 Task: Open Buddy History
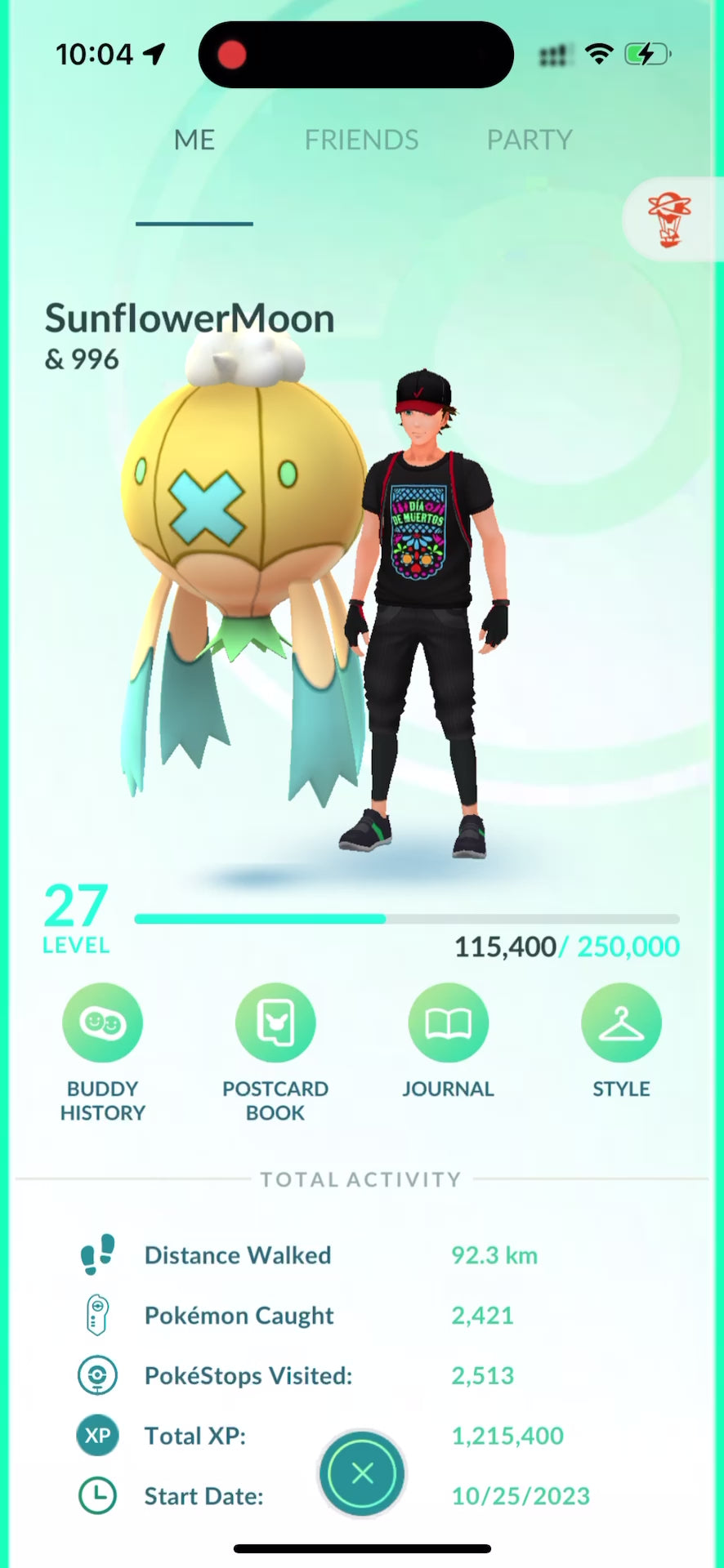(x=103, y=1023)
